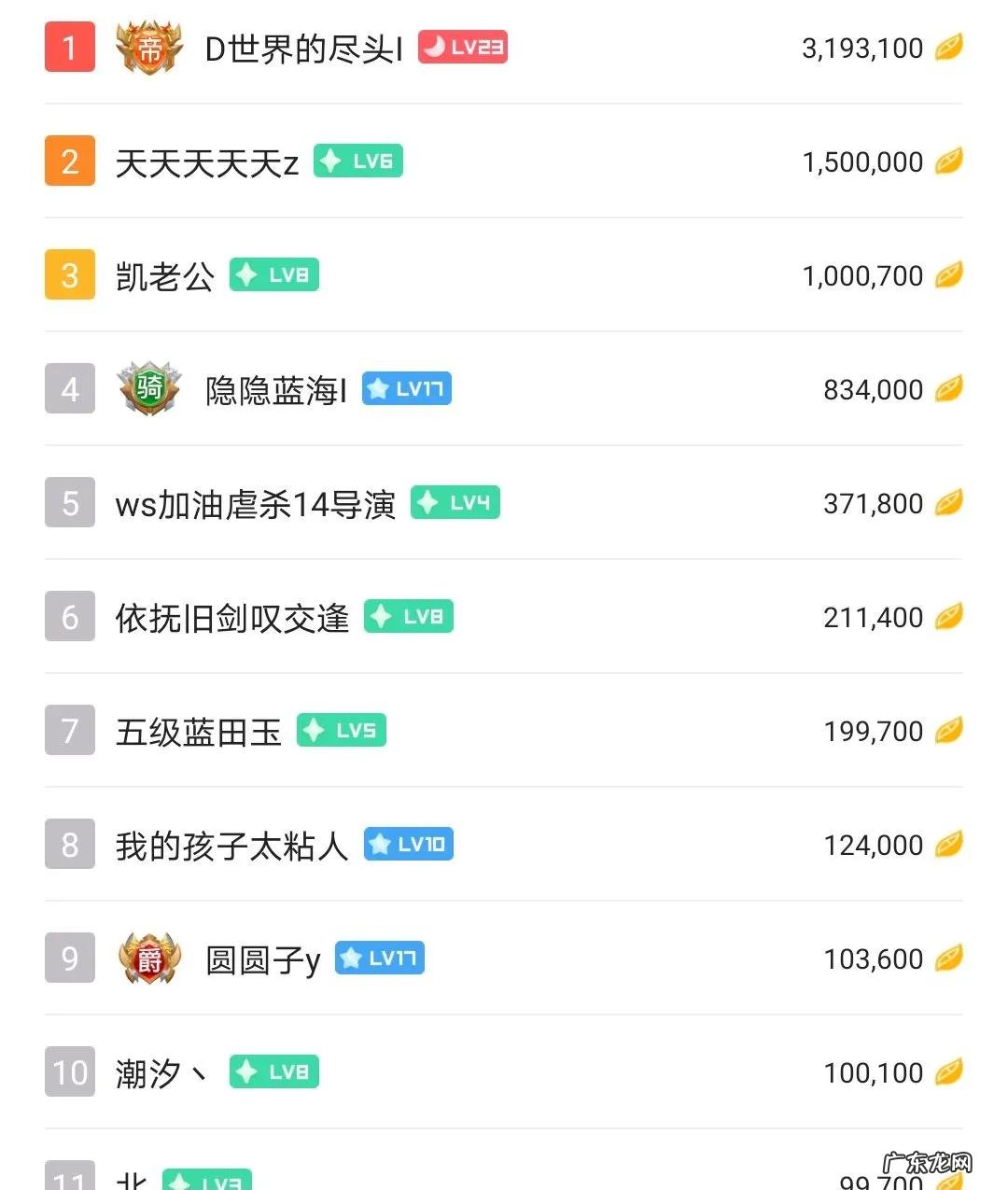
Task: Select the LV17 badge beside 隐隐蓝海I
Action: [405, 388]
